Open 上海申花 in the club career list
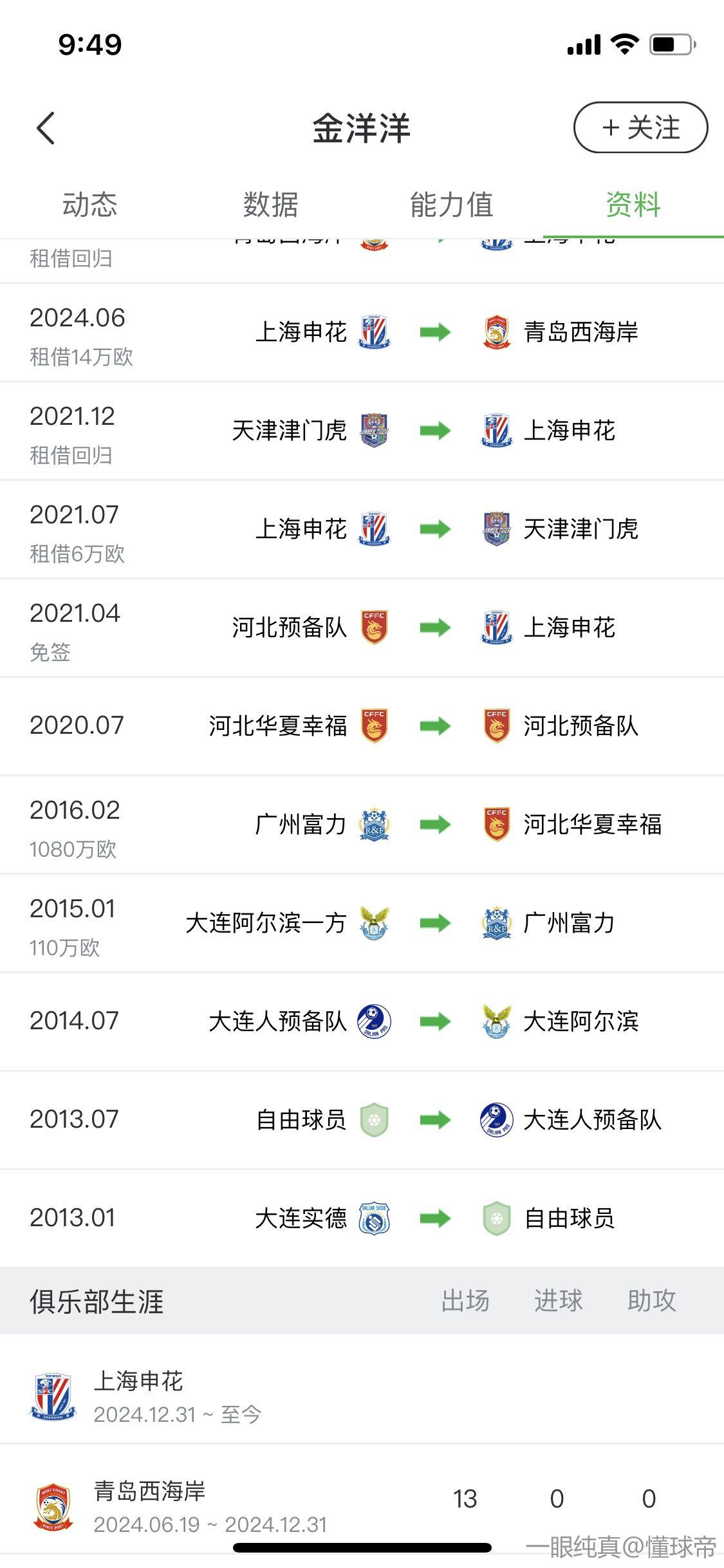Viewport: 724px width, 1568px height. click(x=138, y=1394)
